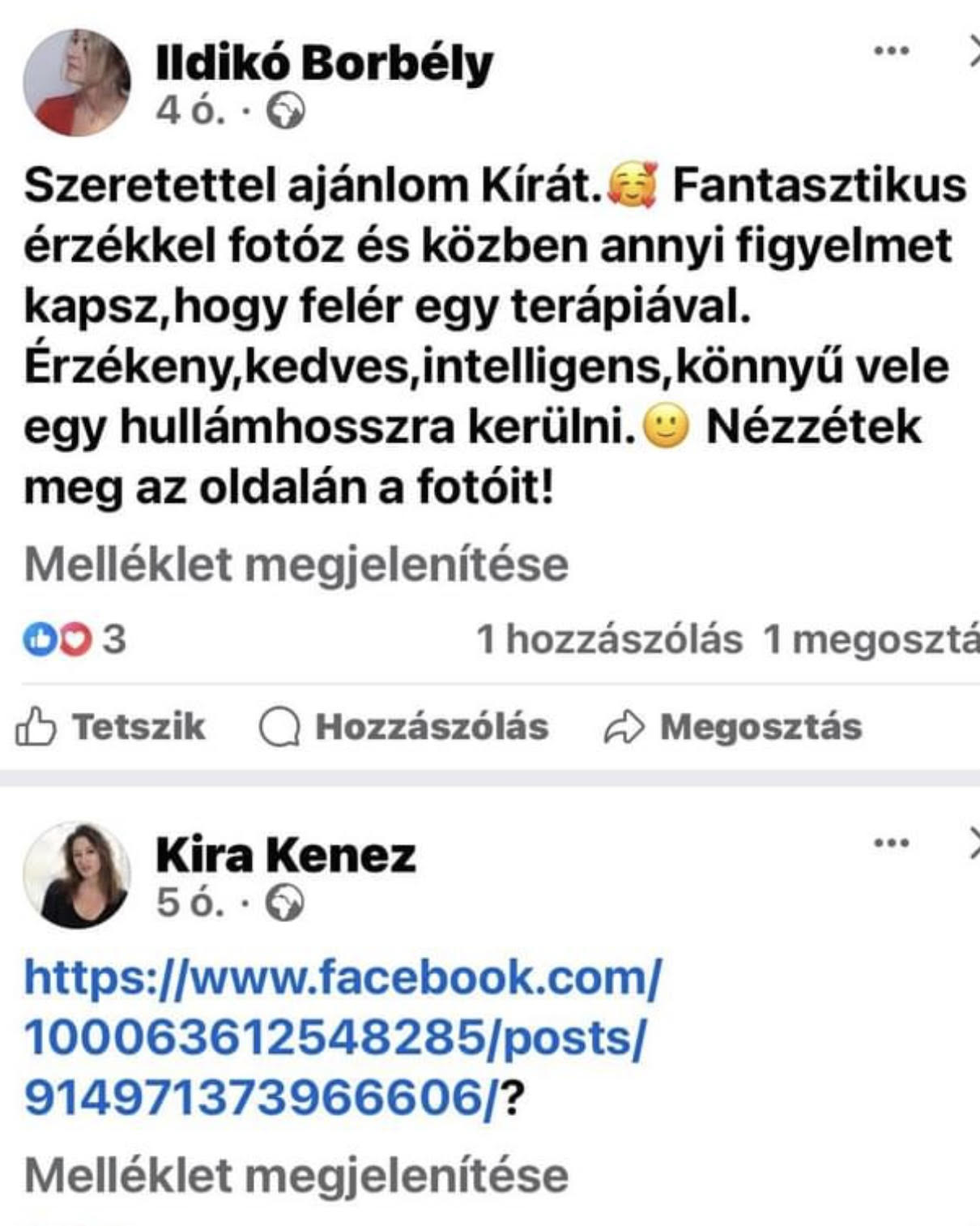980x1226 pixels.
Task: Open Kira Kenez's profile name
Action: pyautogui.click(x=286, y=856)
